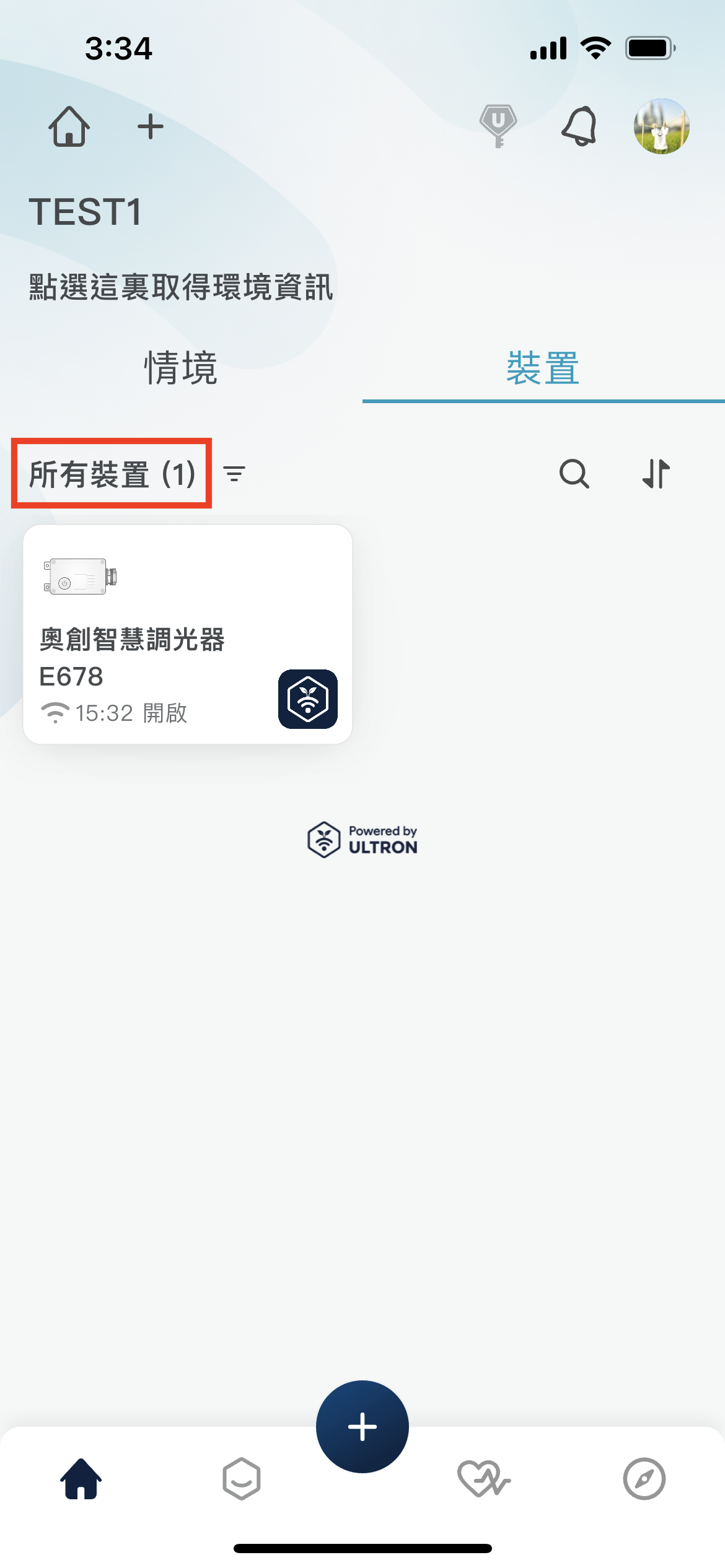Open the heart health bottom tab

(483, 1479)
